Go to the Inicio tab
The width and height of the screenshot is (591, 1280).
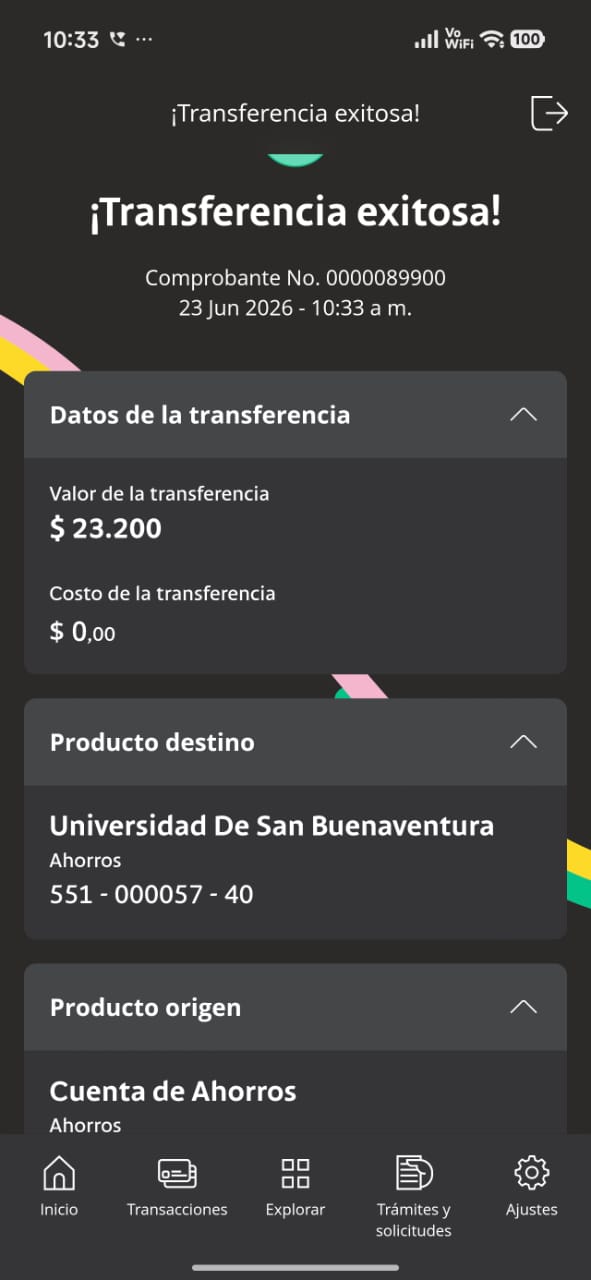(x=59, y=1186)
